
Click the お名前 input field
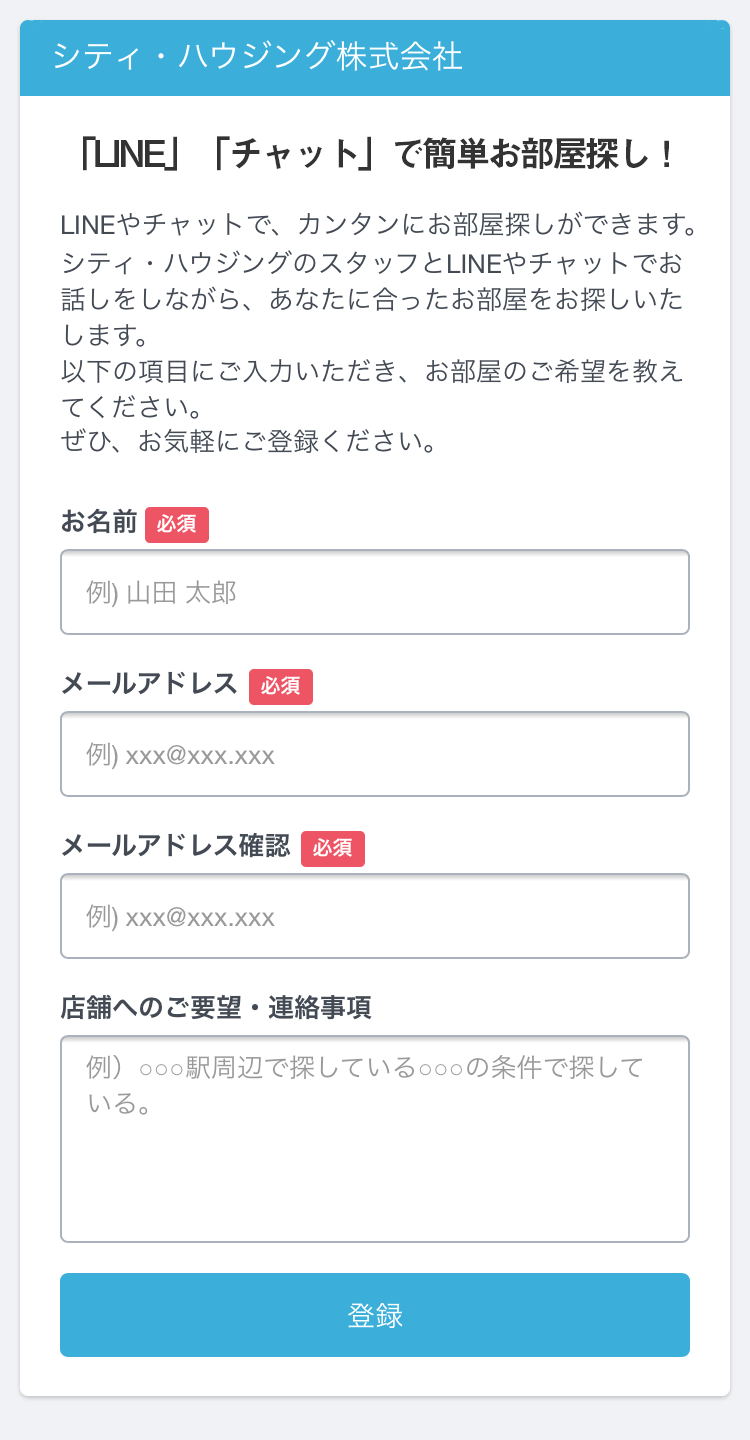[375, 591]
